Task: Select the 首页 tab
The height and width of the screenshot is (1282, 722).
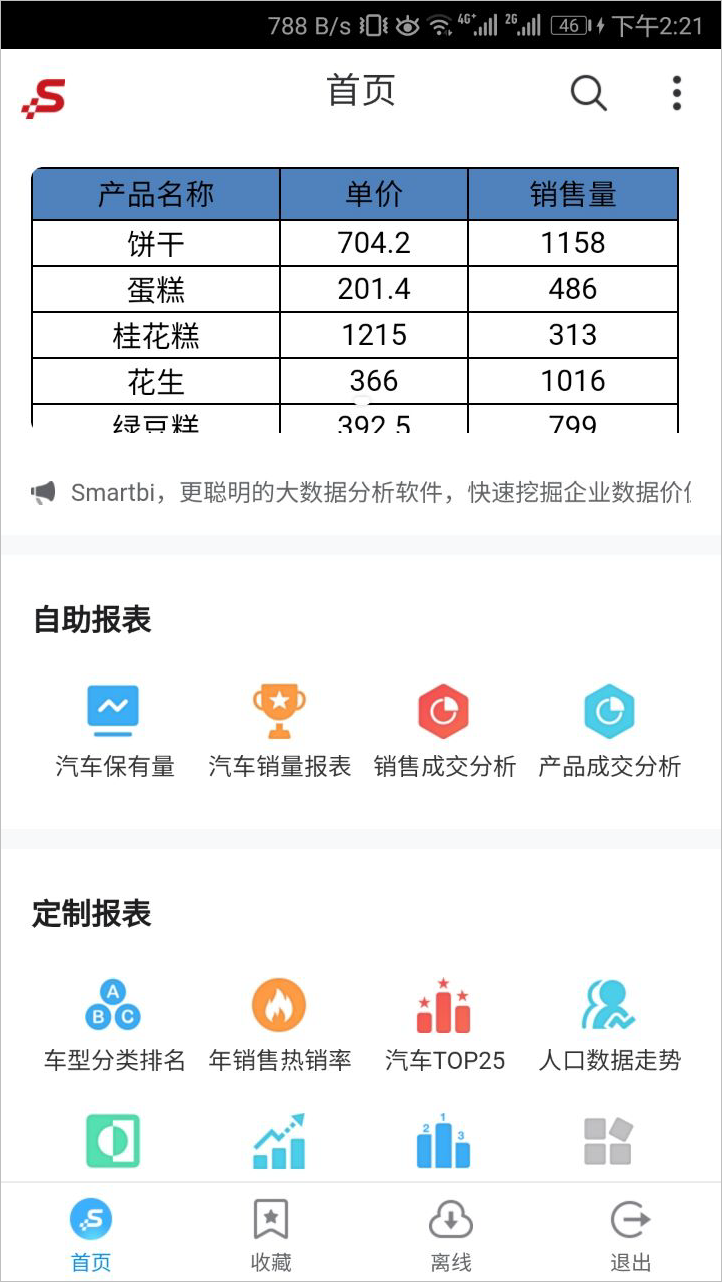Action: (x=91, y=1235)
